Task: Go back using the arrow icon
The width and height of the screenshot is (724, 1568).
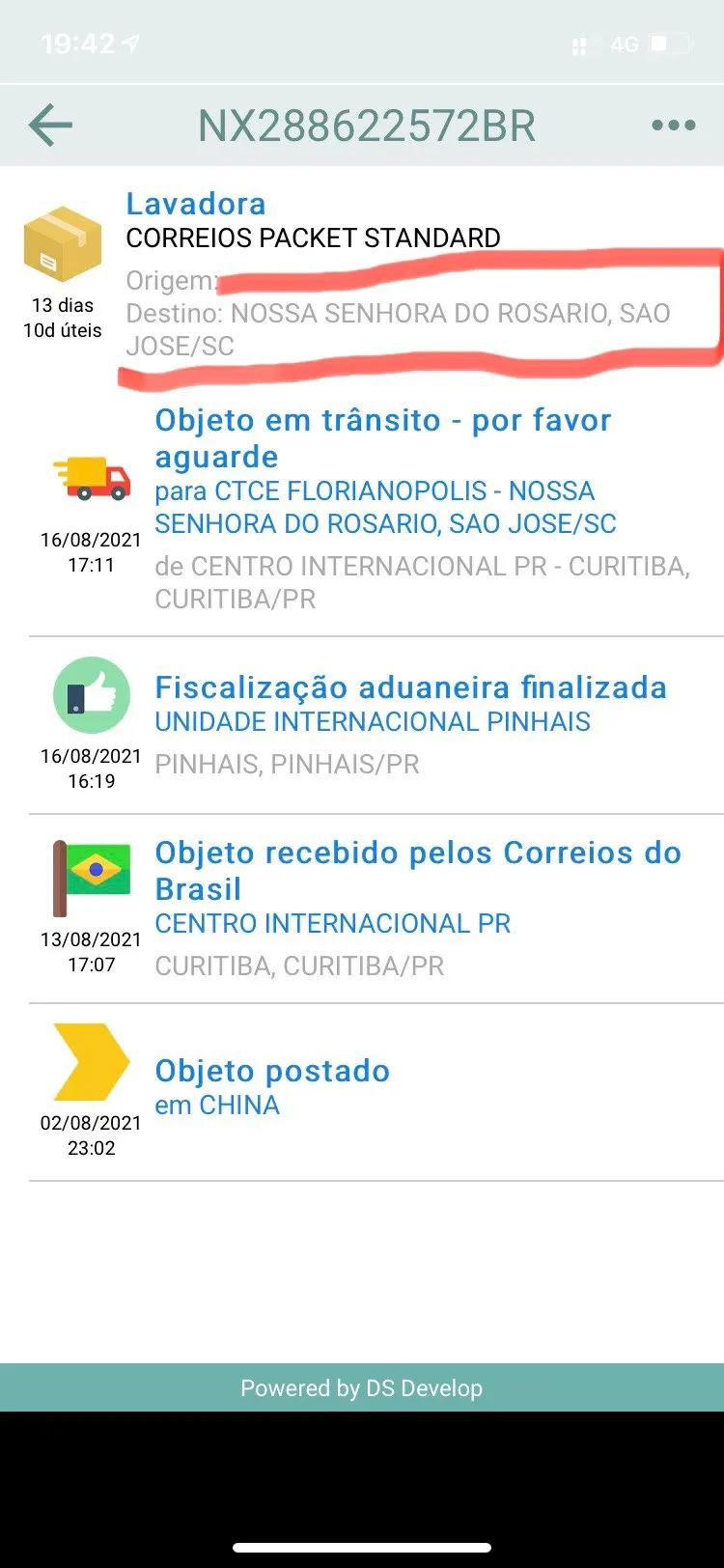Action: 51,126
